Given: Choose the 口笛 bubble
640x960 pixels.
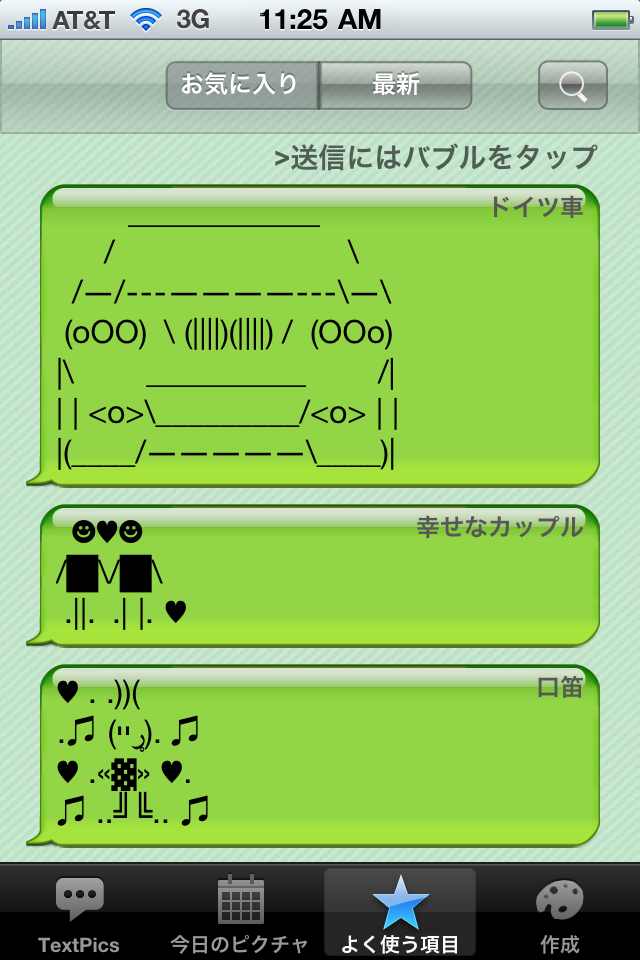Looking at the screenshot, I should coord(320,755).
